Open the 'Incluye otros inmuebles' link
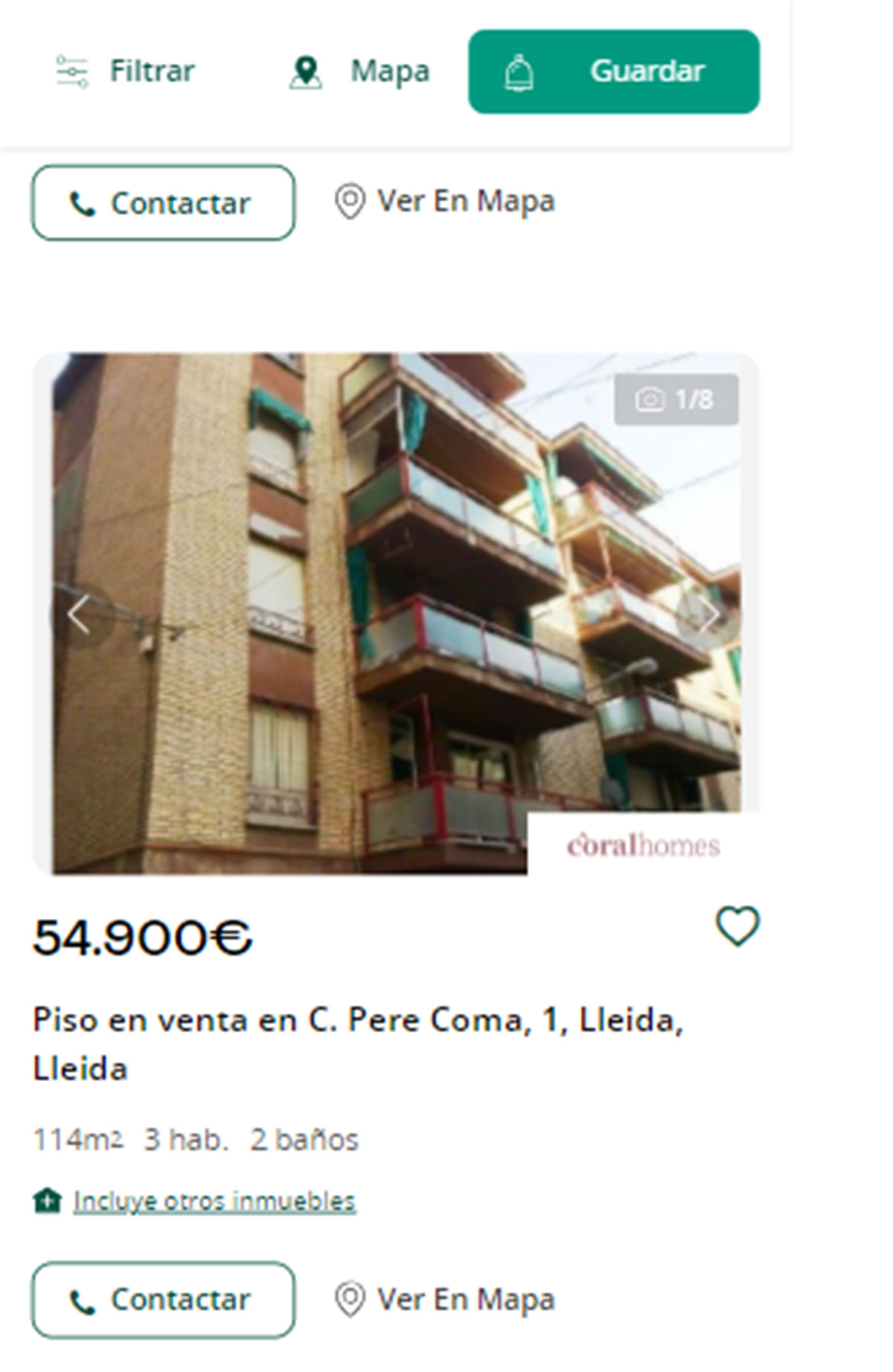 point(214,1201)
